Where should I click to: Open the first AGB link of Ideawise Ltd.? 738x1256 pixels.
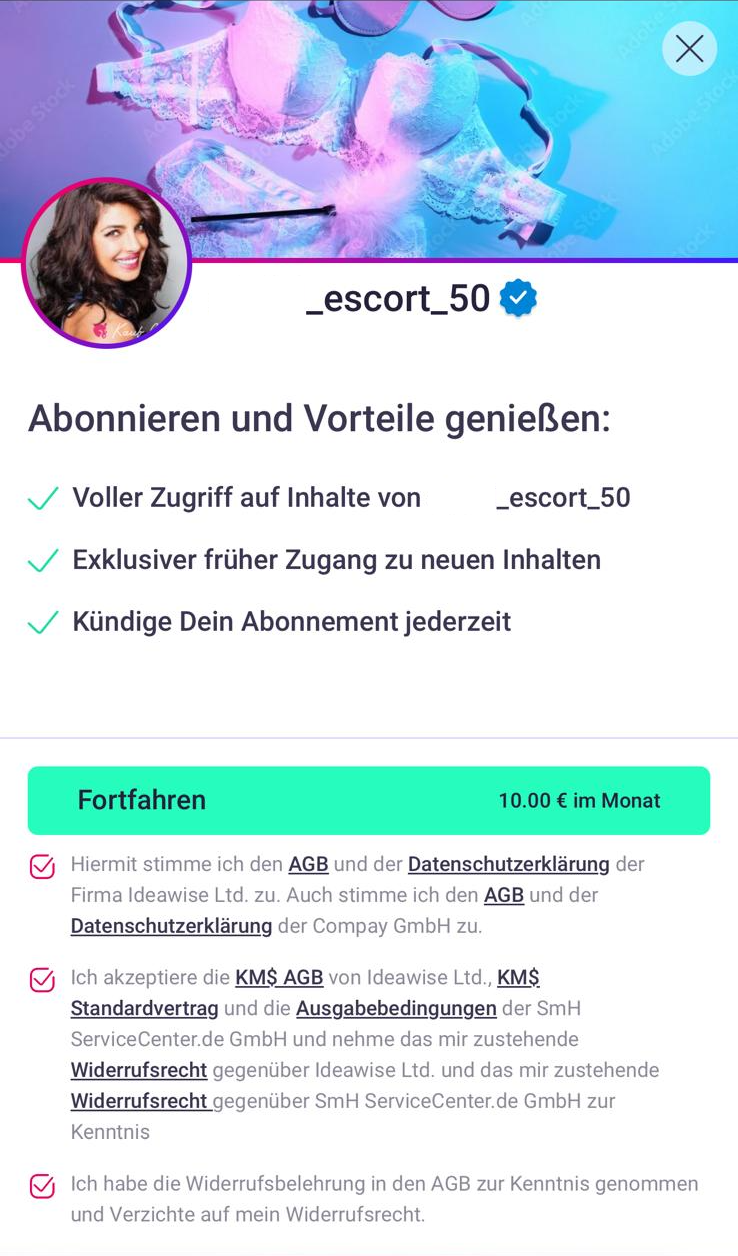[x=308, y=864]
